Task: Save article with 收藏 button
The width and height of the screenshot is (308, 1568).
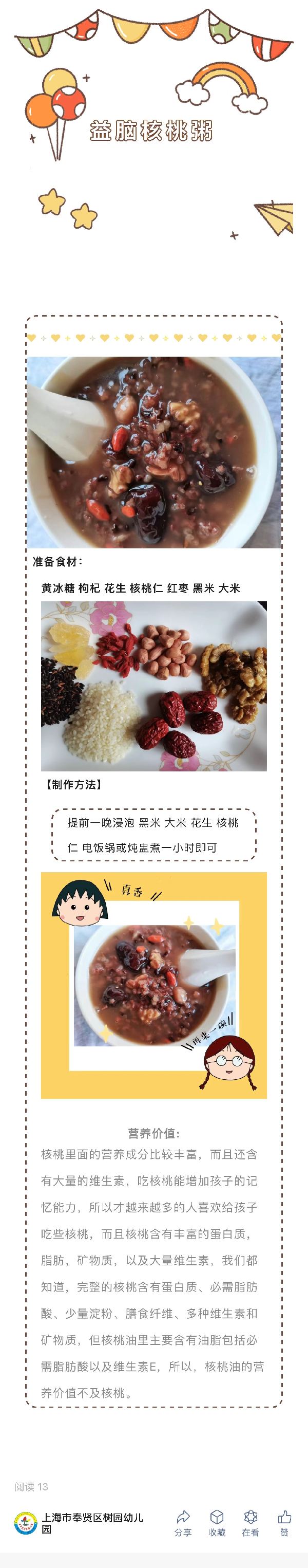Action: tap(217, 1523)
